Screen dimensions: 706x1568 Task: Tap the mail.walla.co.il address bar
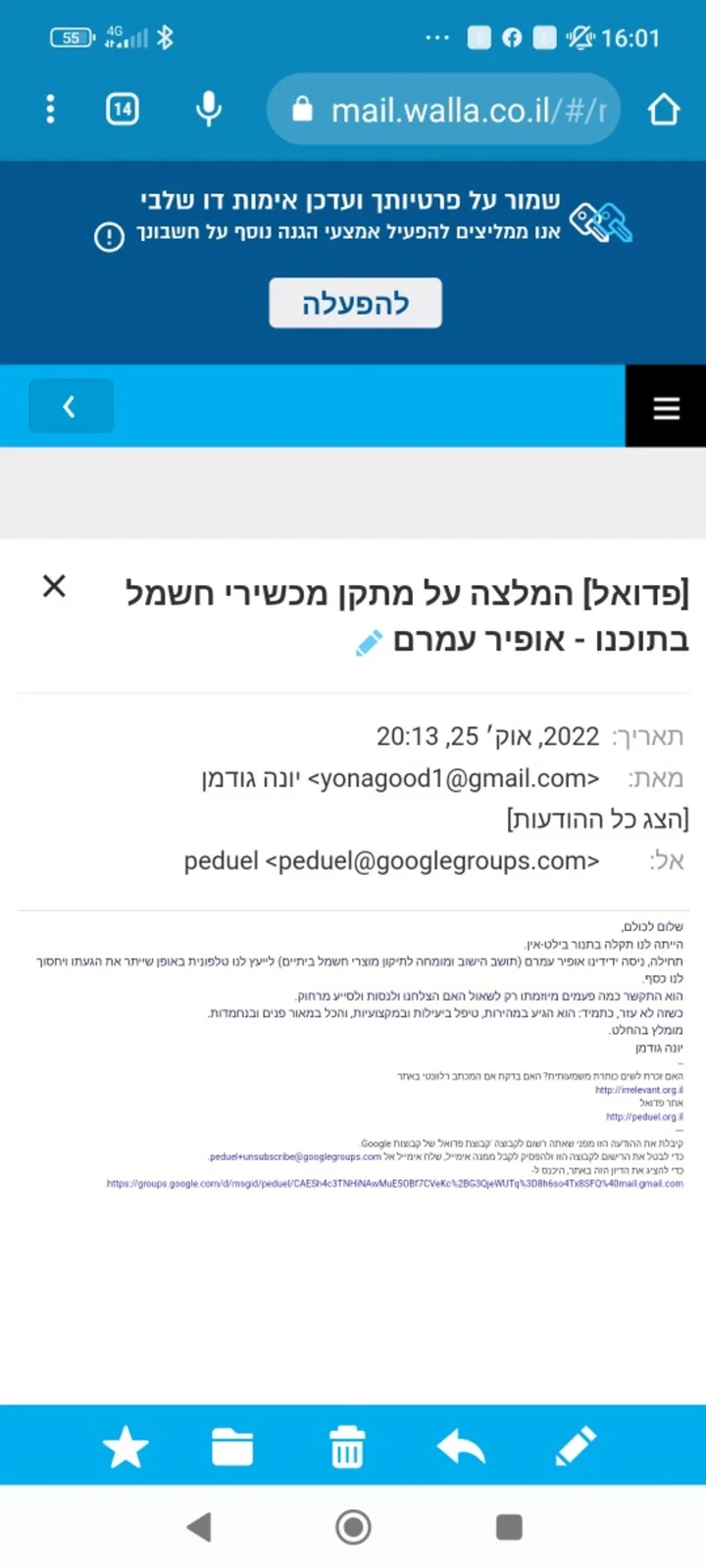point(442,109)
